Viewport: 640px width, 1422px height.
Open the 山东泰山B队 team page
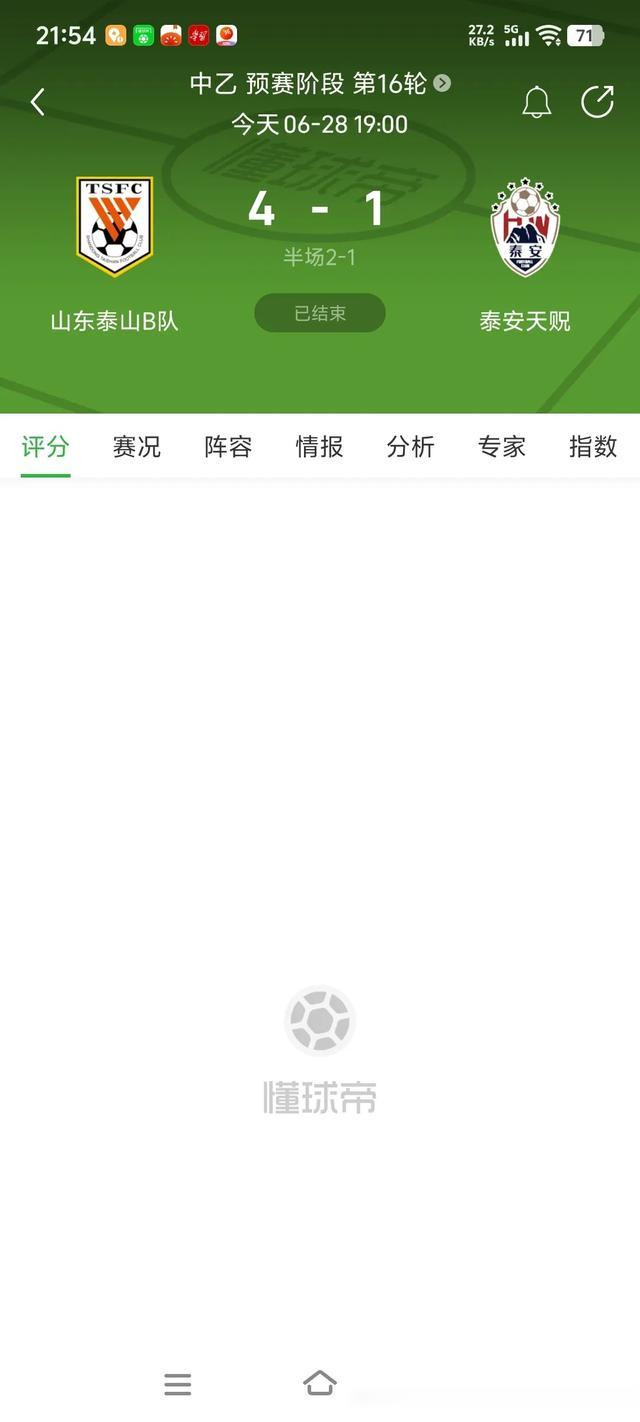[115, 254]
